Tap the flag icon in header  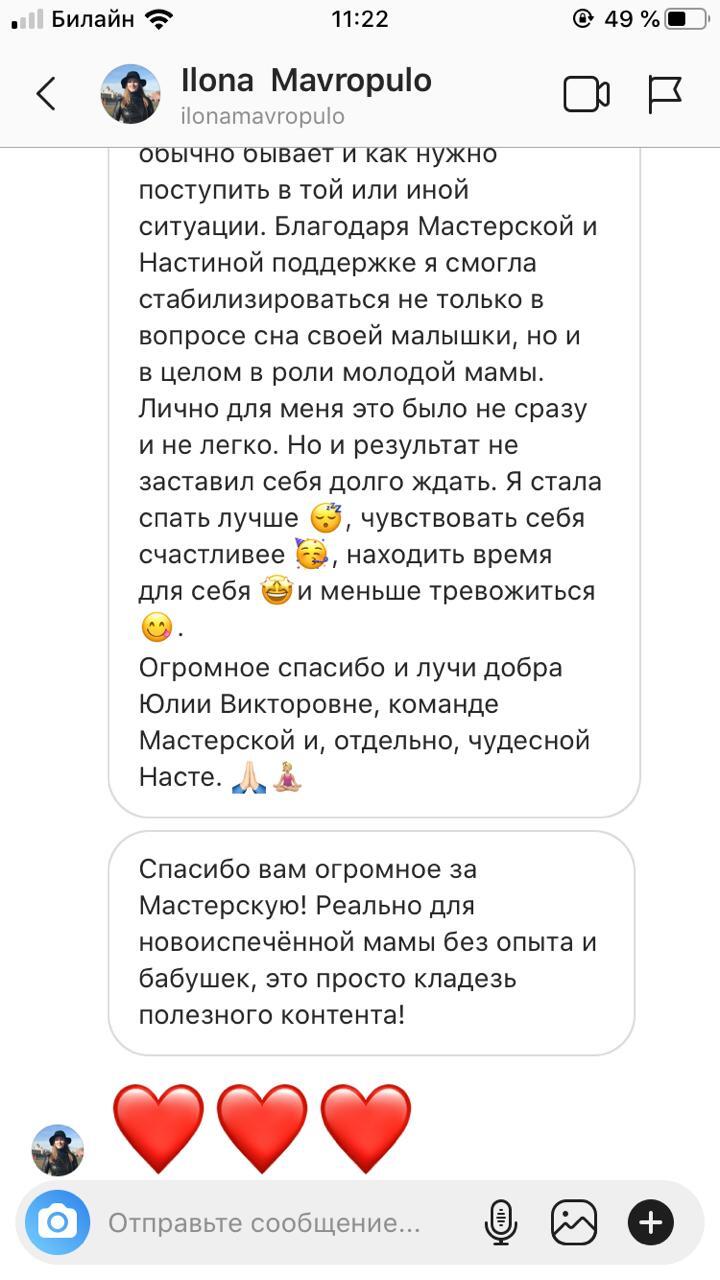tap(664, 95)
